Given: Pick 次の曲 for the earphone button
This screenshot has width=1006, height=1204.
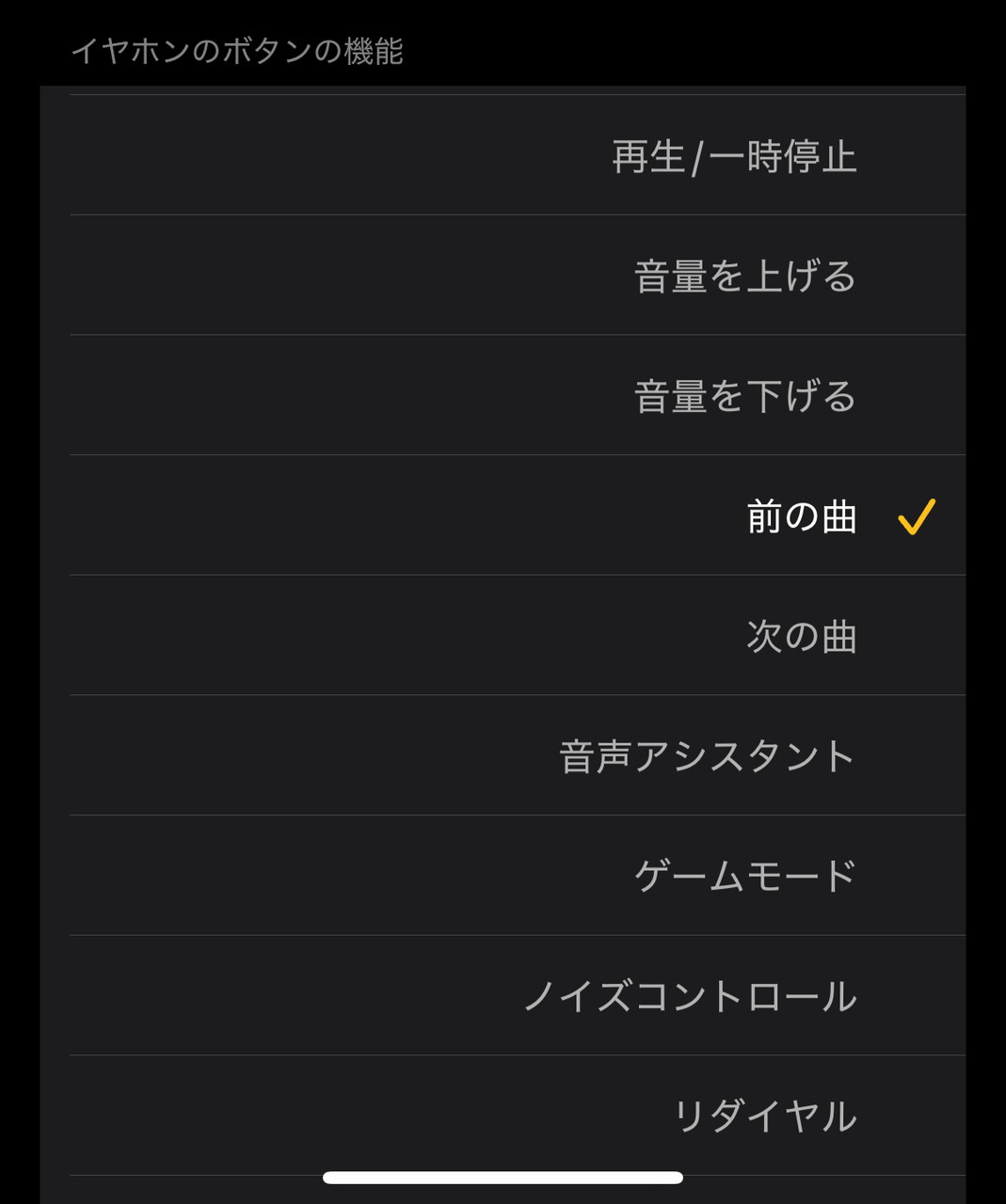Looking at the screenshot, I should (x=801, y=637).
